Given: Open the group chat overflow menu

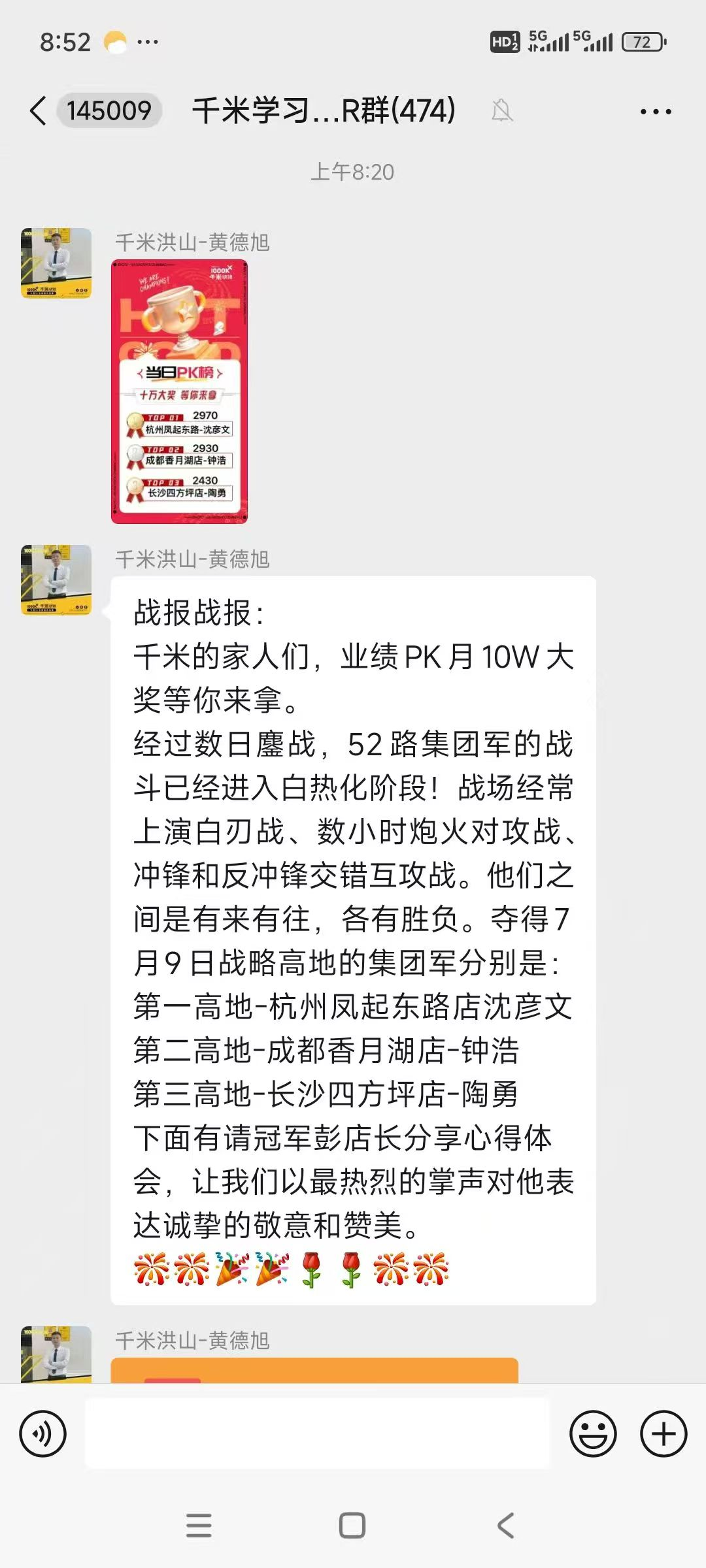Looking at the screenshot, I should [656, 112].
